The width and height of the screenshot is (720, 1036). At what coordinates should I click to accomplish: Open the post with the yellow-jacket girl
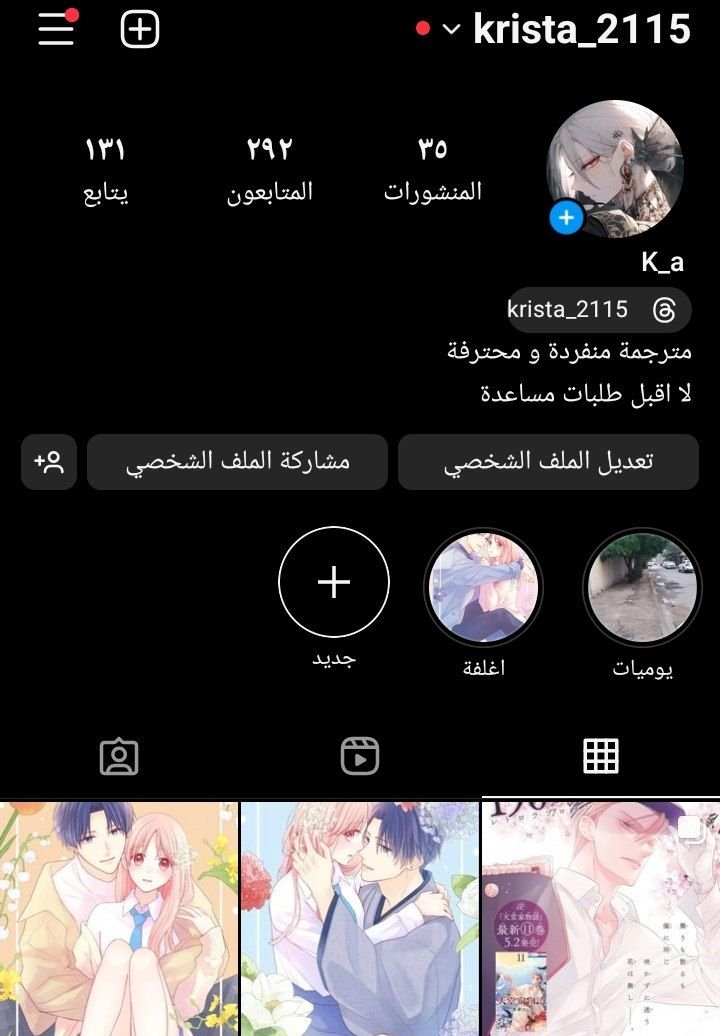coord(118,918)
